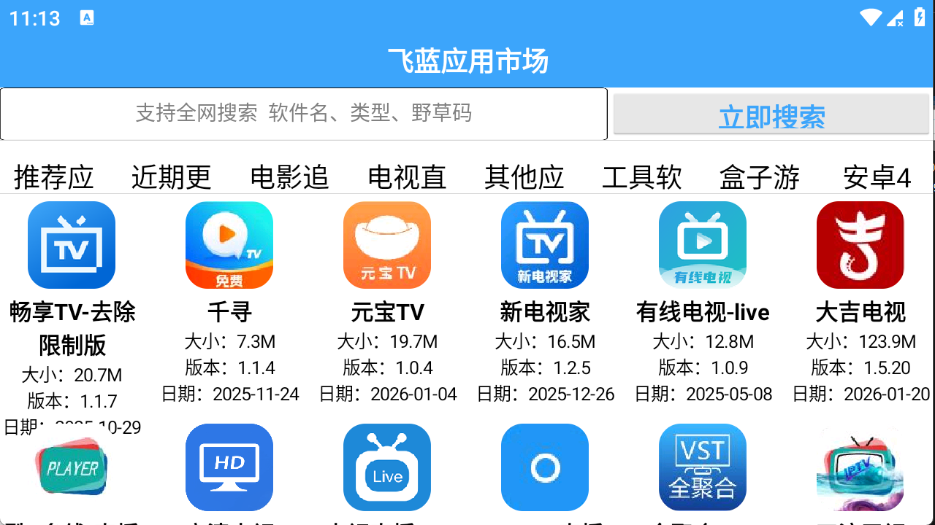Image resolution: width=935 pixels, height=525 pixels.
Task: Open the 工具软 tab
Action: [x=642, y=177]
